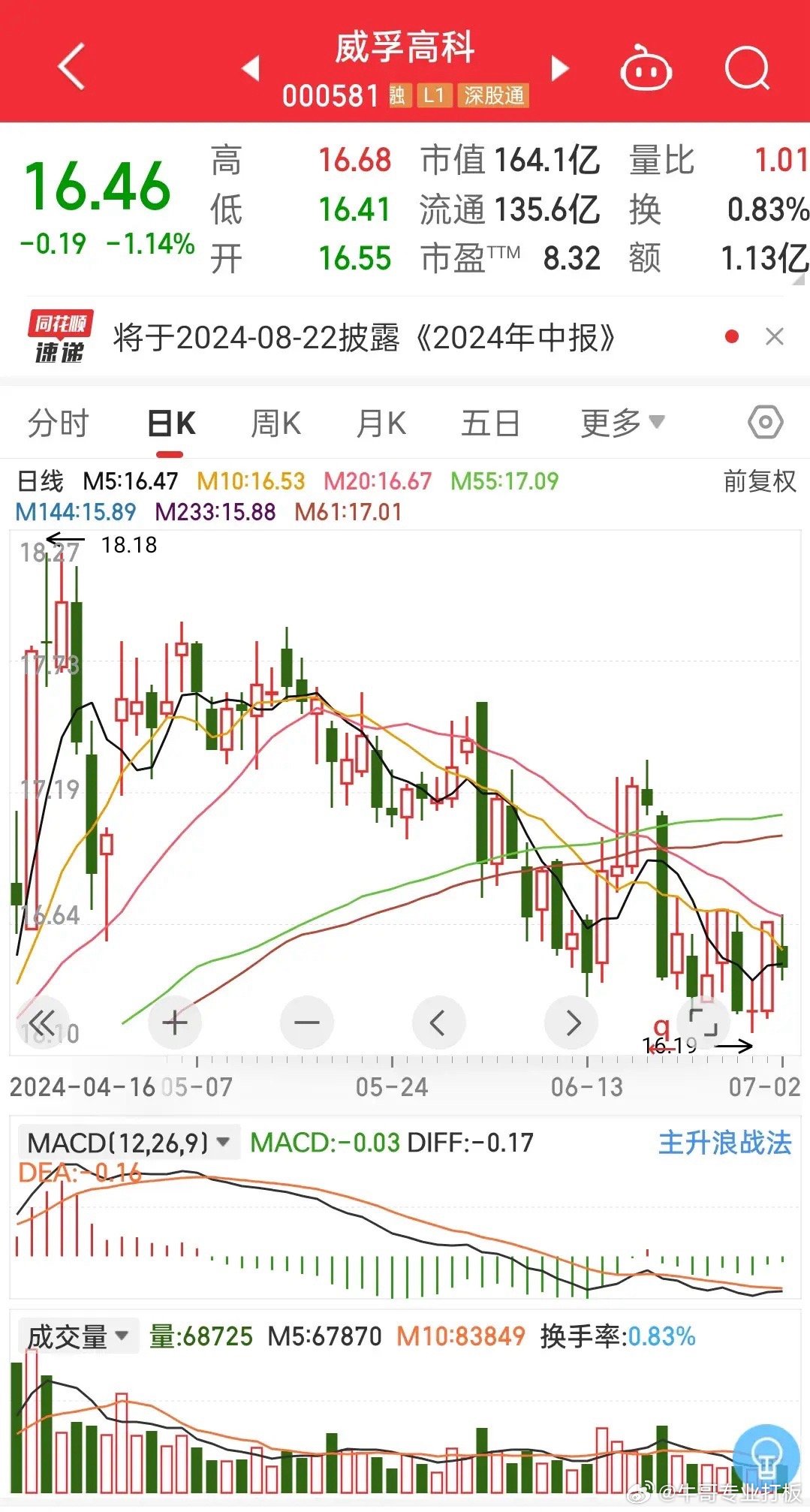The image size is (810, 1512).
Task: Switch to the previous stock arrow
Action: 251,68
